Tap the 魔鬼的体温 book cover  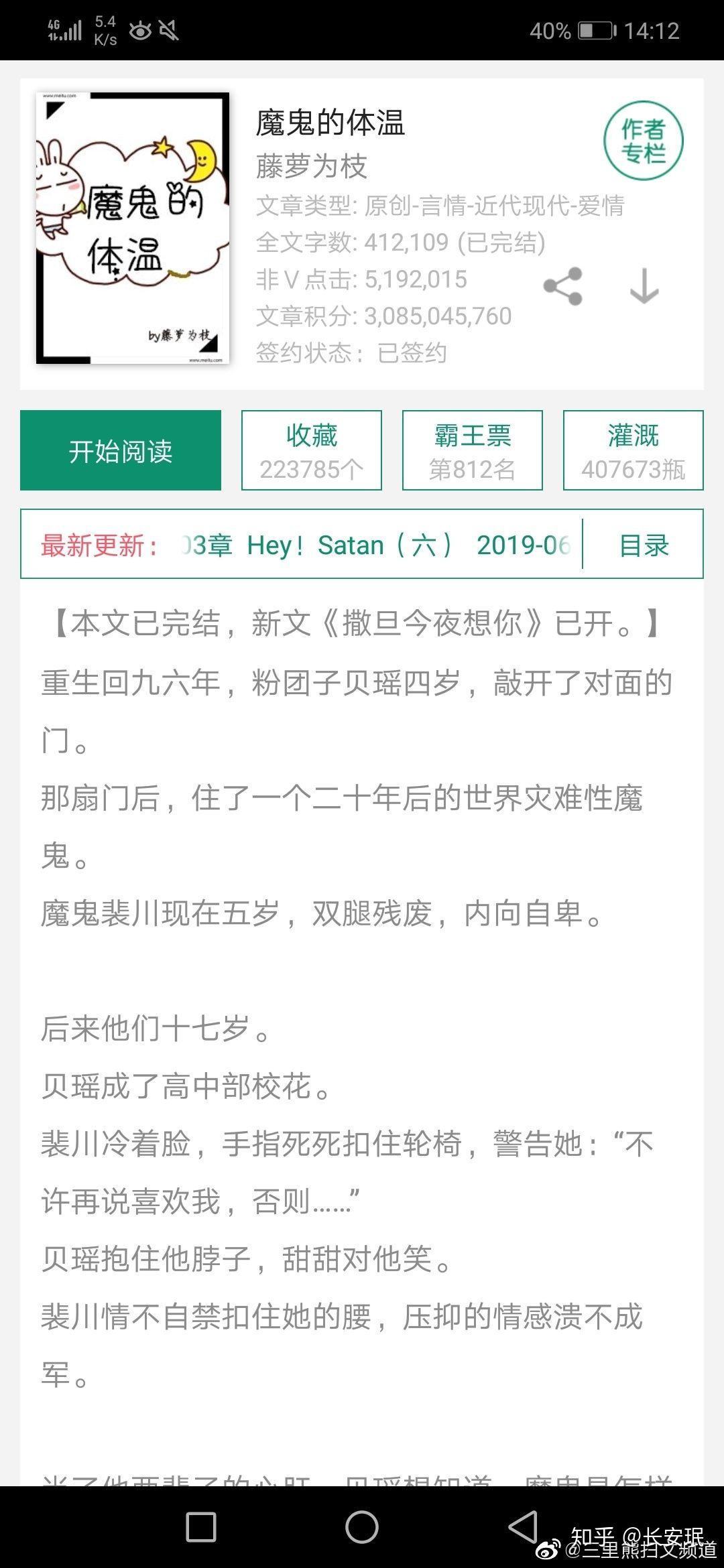133,228
